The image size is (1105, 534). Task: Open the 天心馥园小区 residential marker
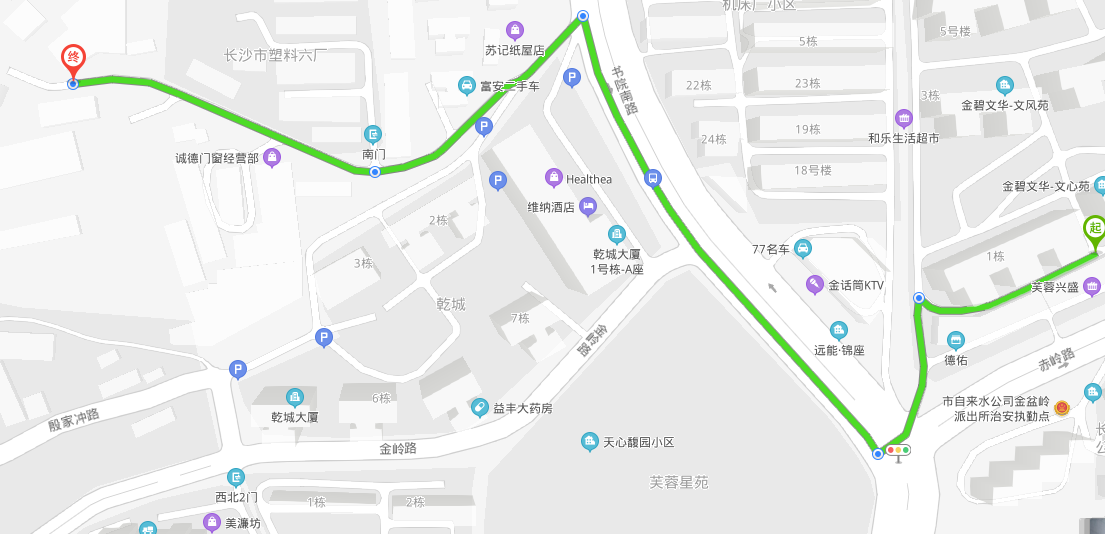click(590, 441)
